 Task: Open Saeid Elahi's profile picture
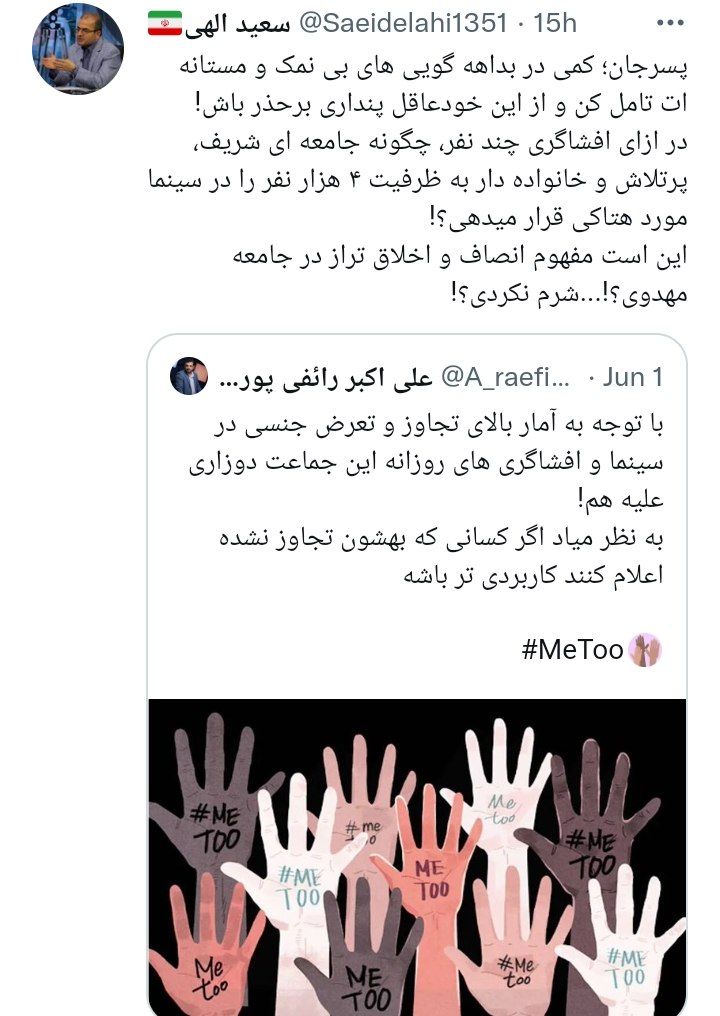coord(78,49)
